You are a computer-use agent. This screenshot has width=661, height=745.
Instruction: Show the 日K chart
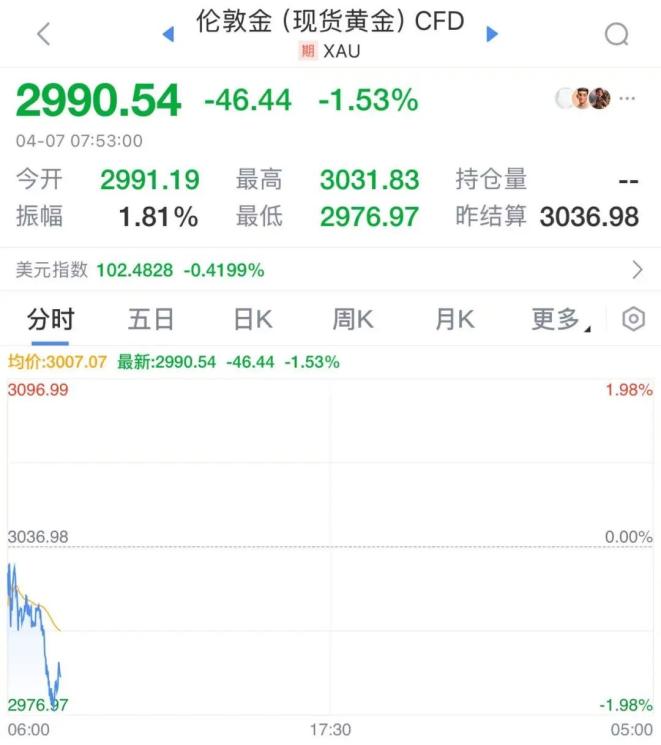252,320
